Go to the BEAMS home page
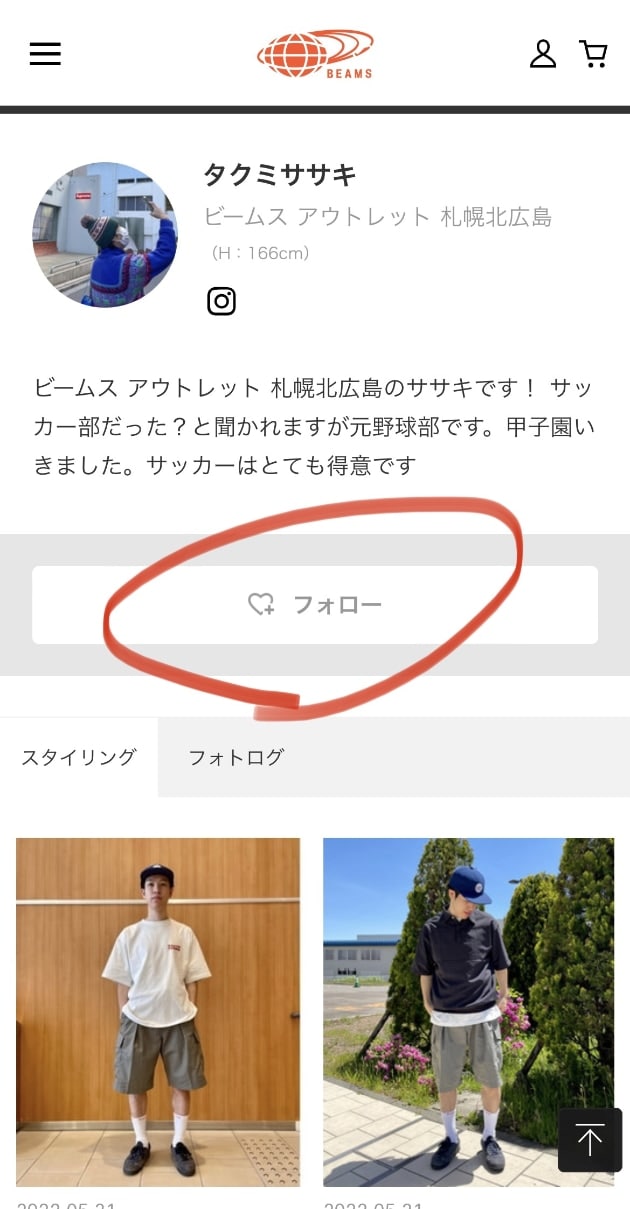The image size is (630, 1209). [x=315, y=54]
